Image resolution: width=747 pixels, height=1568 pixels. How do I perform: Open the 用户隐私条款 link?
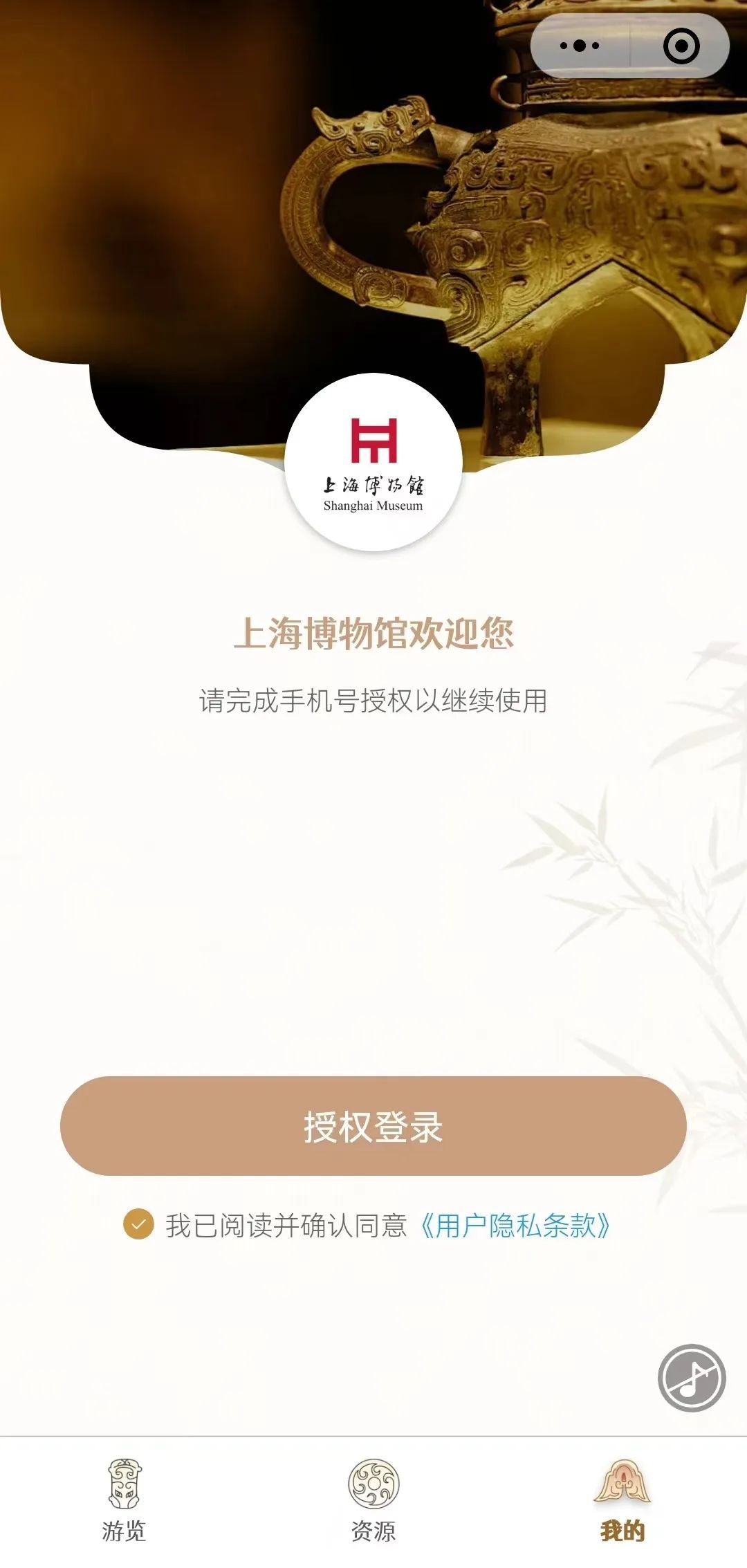(x=515, y=1225)
